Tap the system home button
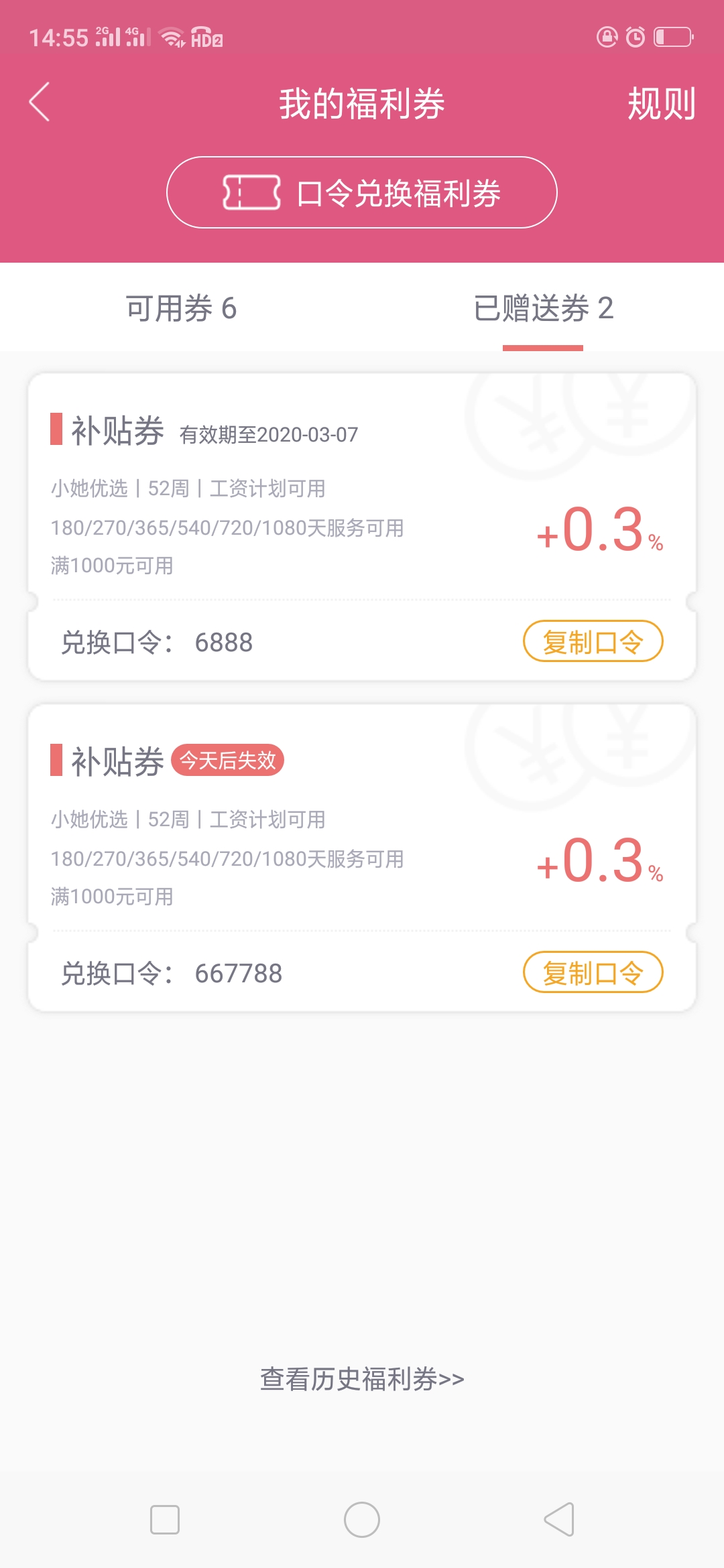This screenshot has width=724, height=1568. [362, 1520]
